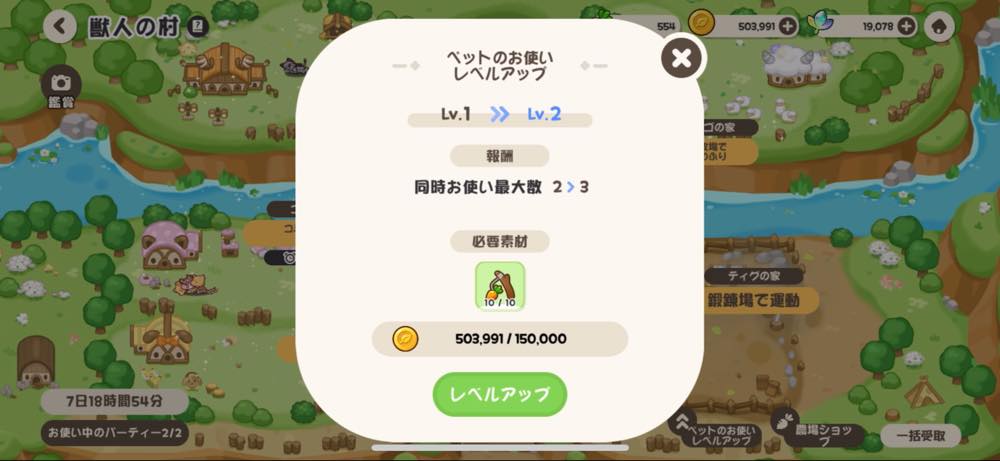Return to the home screen
This screenshot has height=461, width=1000.
(x=938, y=26)
